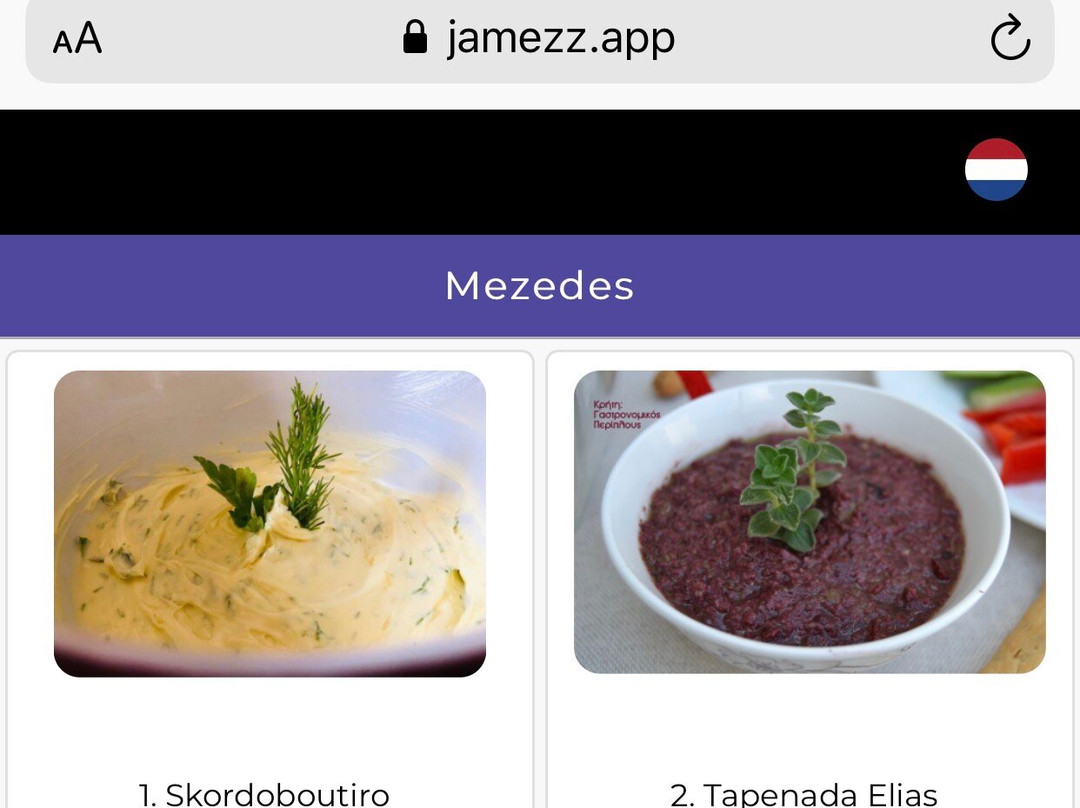This screenshot has height=808, width=1080.
Task: Select the Tapenada Elias dish card
Action: [x=809, y=560]
